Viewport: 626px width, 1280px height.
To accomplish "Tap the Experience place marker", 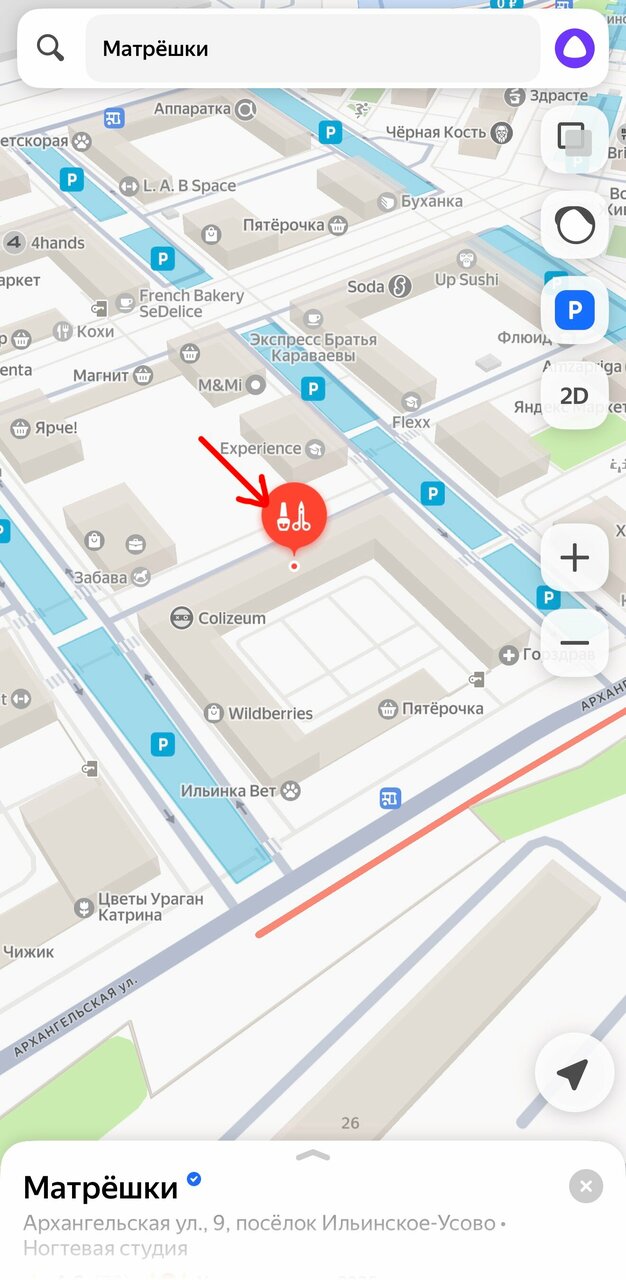I will pos(271,448).
